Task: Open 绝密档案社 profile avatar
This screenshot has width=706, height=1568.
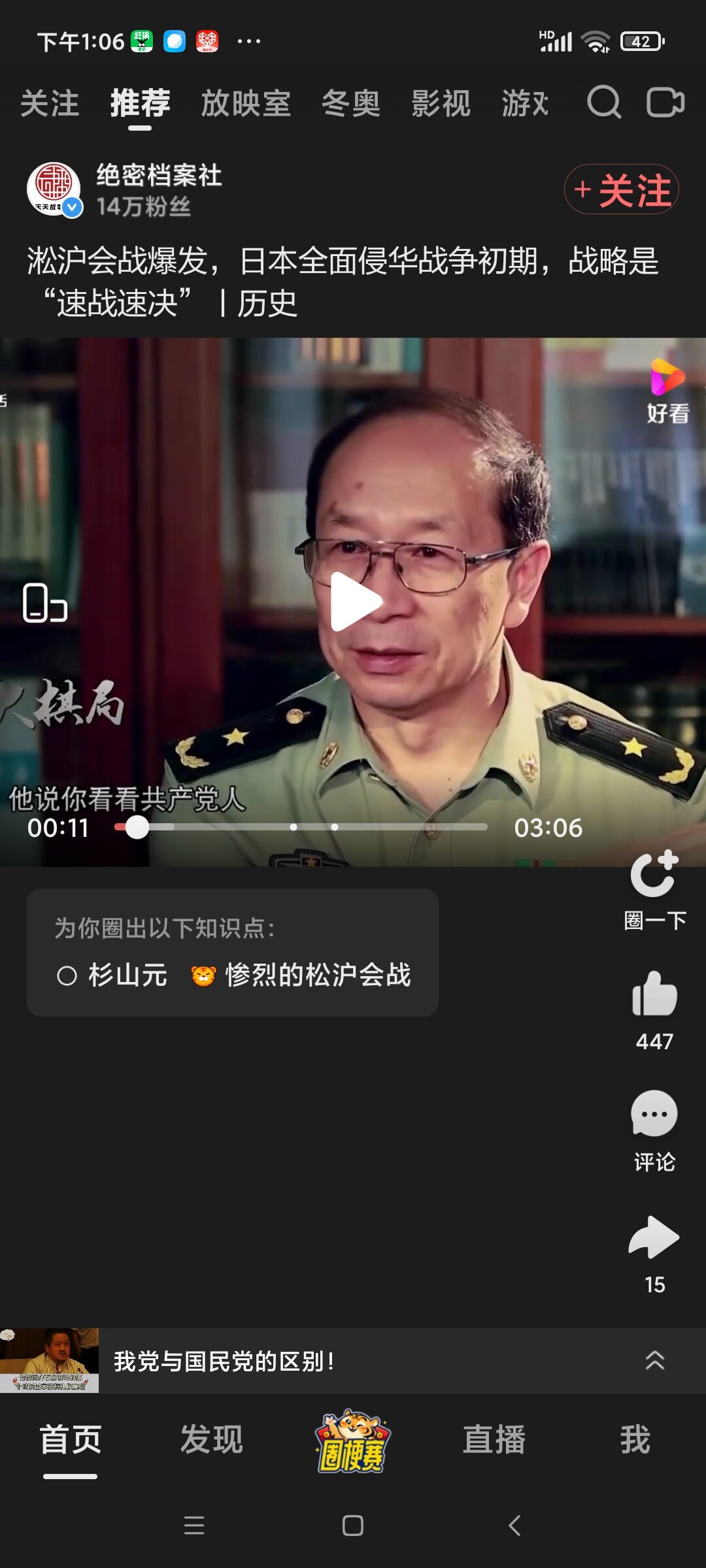Action: [x=54, y=189]
